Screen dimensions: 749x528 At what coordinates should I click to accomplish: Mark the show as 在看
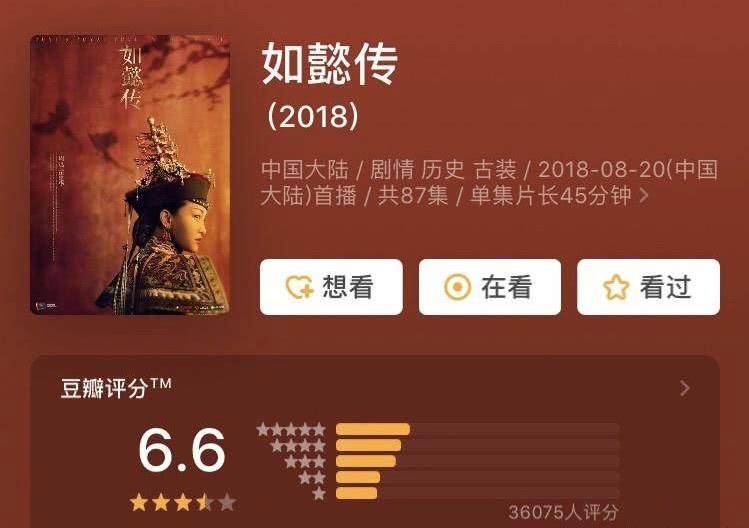click(489, 288)
